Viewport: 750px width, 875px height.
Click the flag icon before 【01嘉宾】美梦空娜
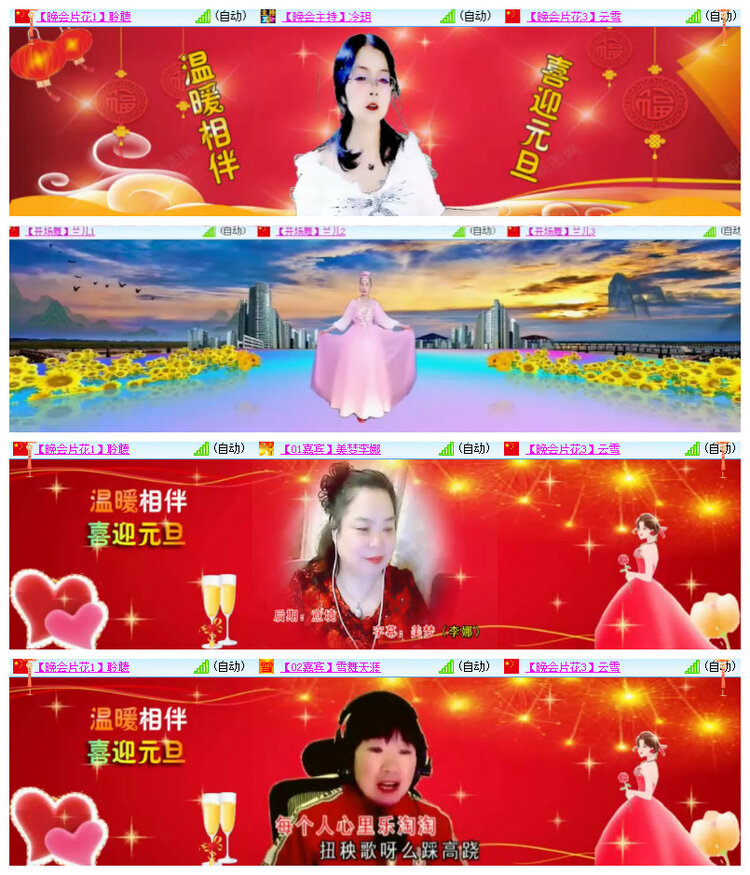266,449
